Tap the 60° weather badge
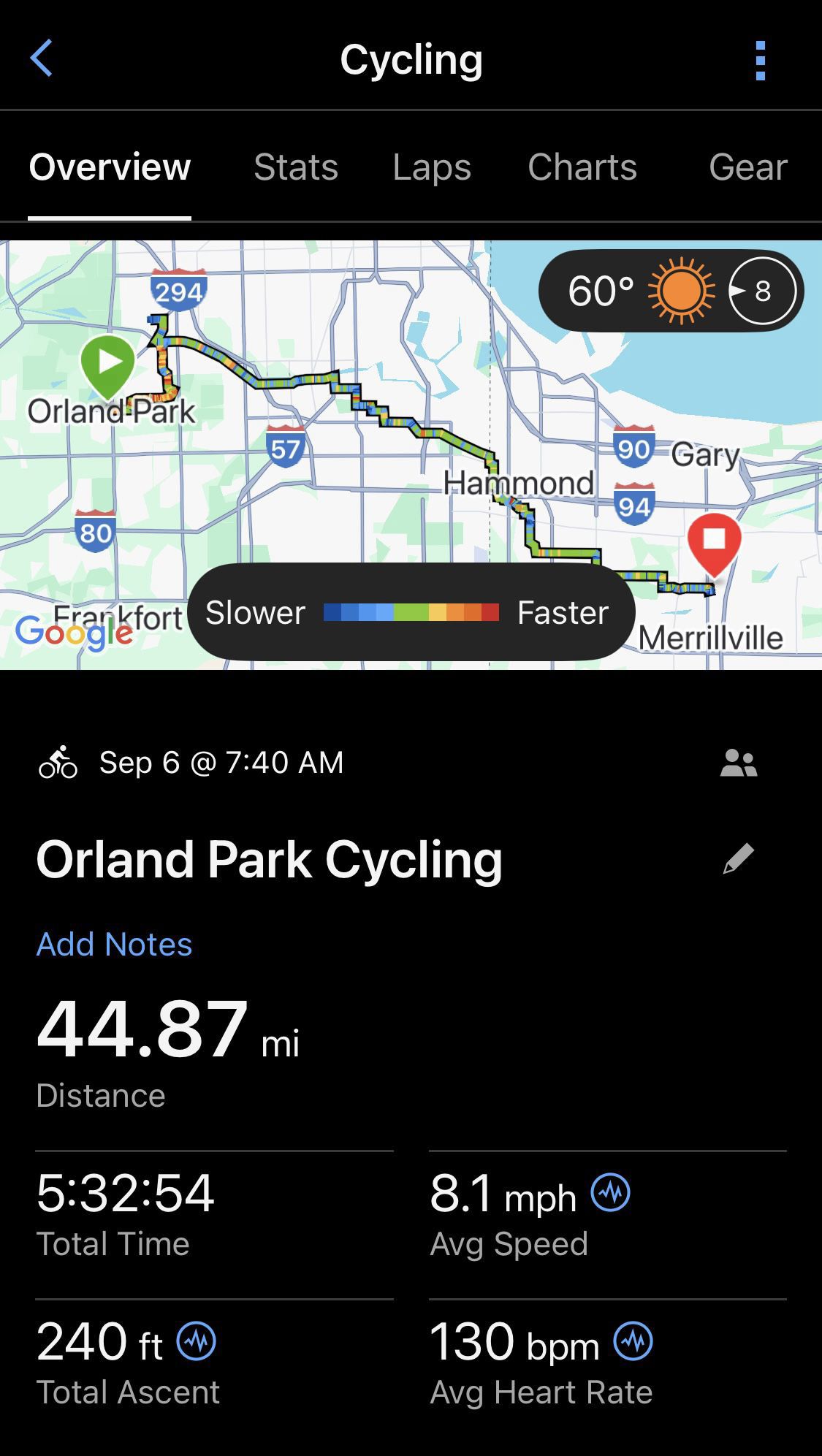The width and height of the screenshot is (822, 1456). pos(671,291)
